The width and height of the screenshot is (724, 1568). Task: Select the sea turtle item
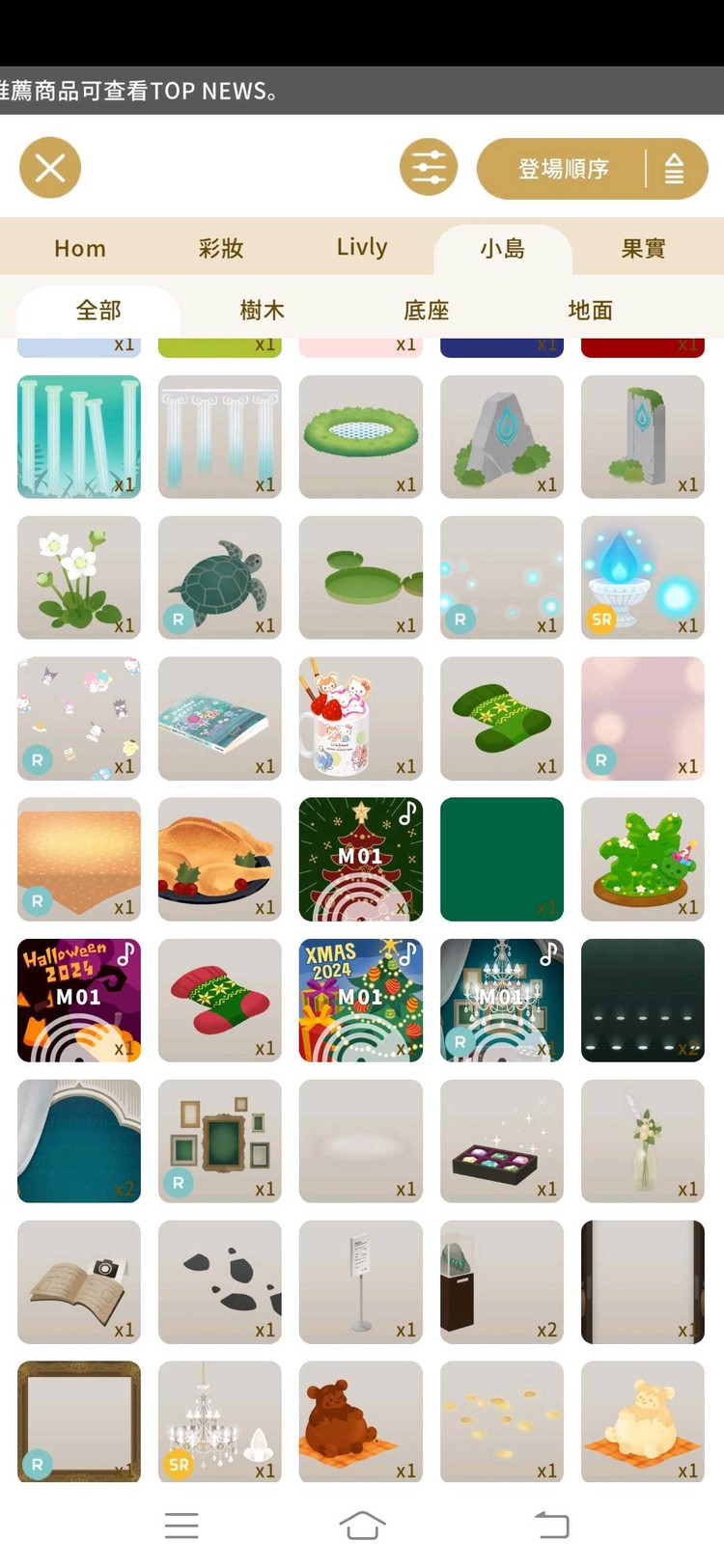[x=220, y=577]
